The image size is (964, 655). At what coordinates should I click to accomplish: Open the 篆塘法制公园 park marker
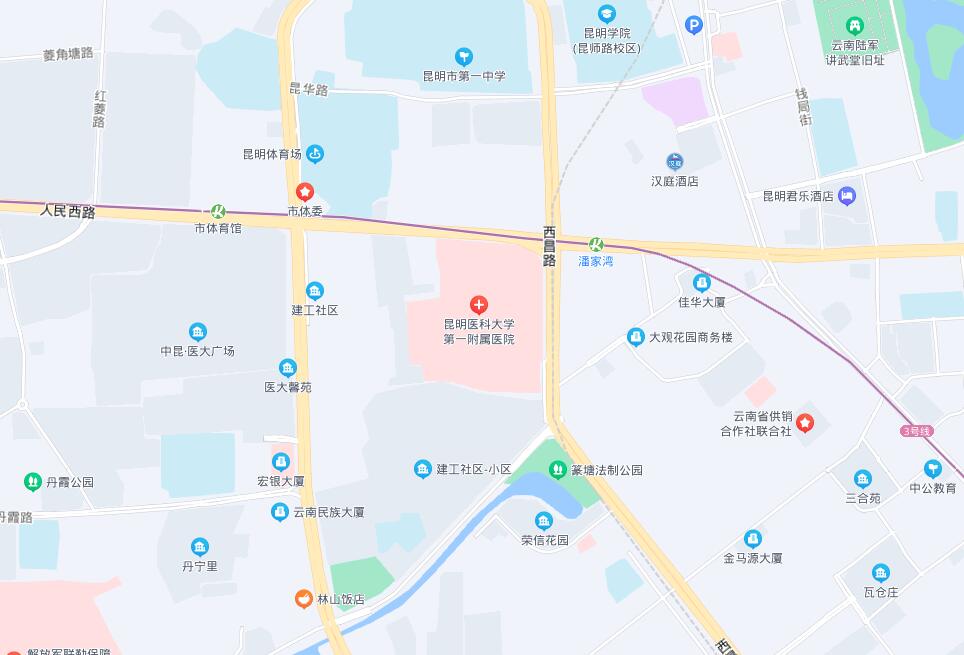pos(557,469)
